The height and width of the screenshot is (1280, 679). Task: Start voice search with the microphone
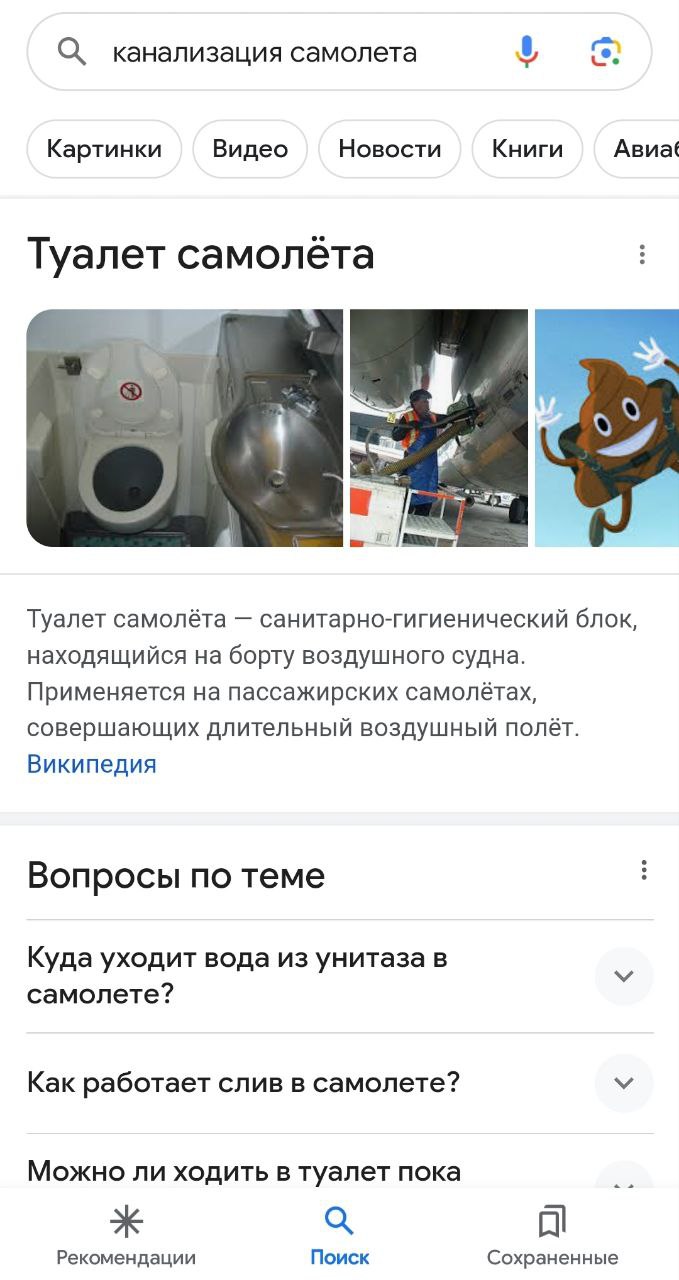[527, 51]
